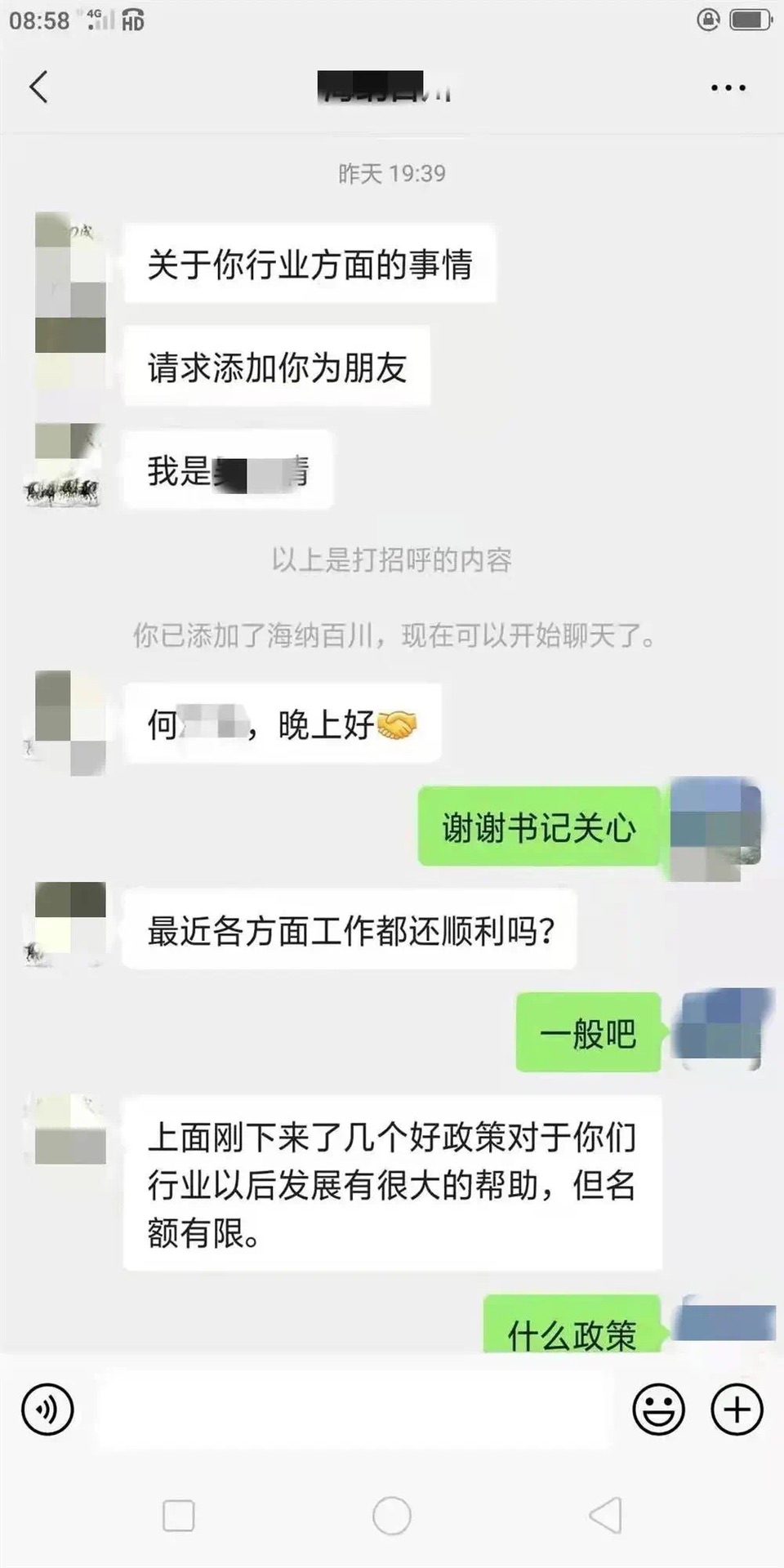Open my avatar beside 谢谢书记关心

[715, 827]
